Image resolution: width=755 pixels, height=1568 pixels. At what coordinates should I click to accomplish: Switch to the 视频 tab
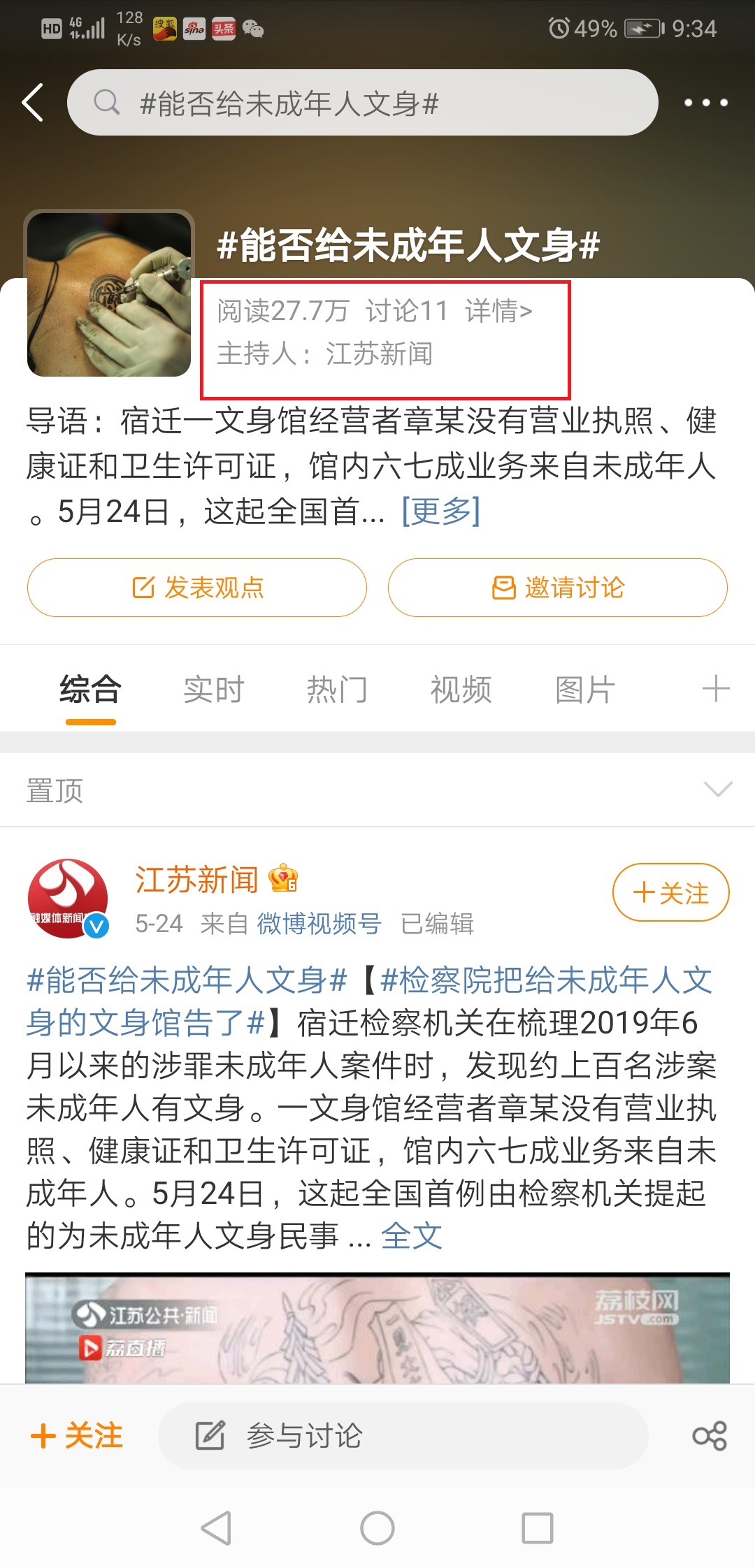pos(461,690)
